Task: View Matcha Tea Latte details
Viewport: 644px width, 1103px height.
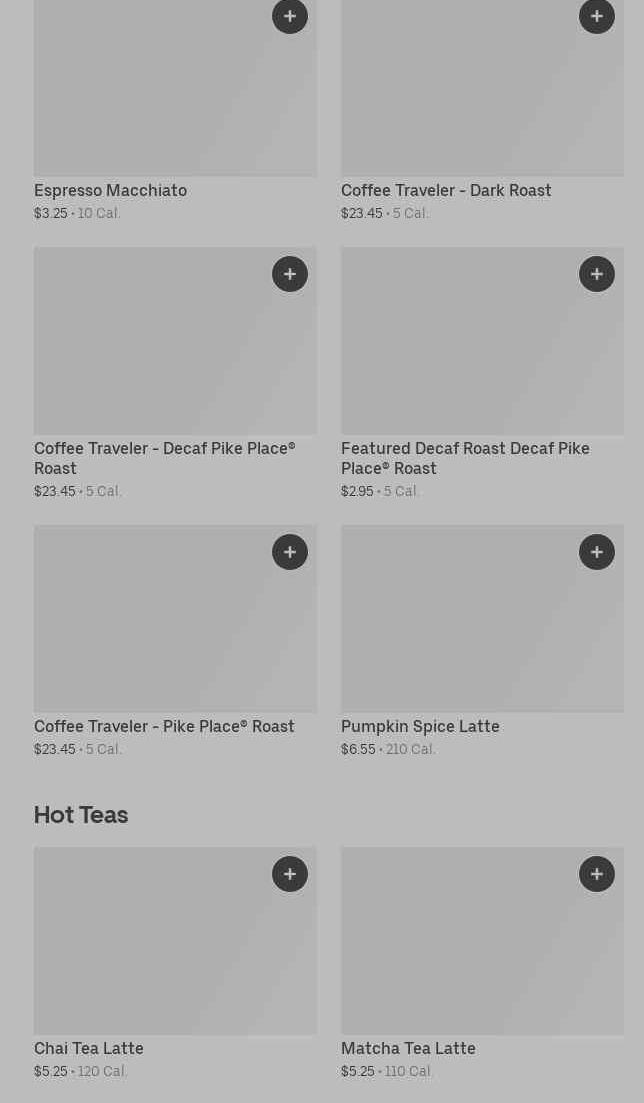Action: click(408, 1048)
